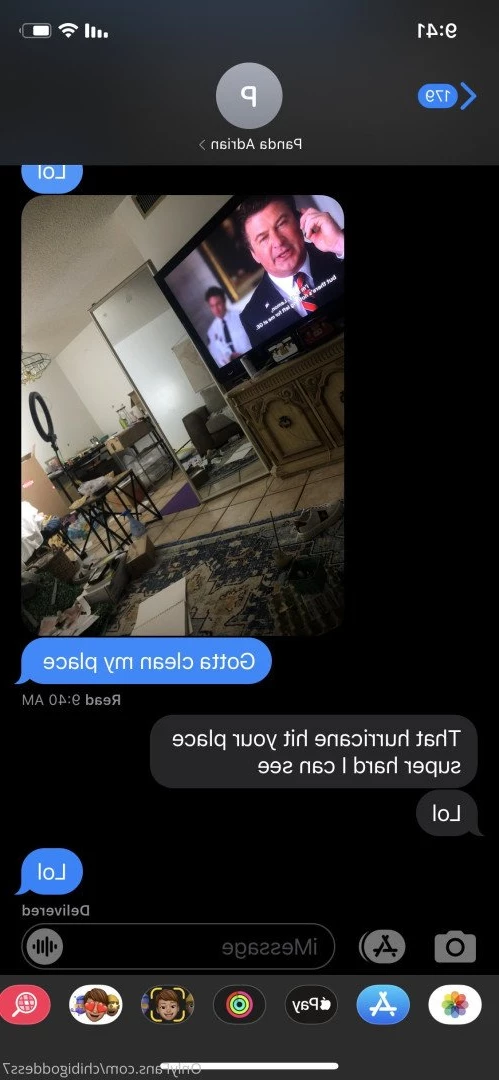Open the Photos app in the drawer
The image size is (499, 1080).
point(455,1004)
